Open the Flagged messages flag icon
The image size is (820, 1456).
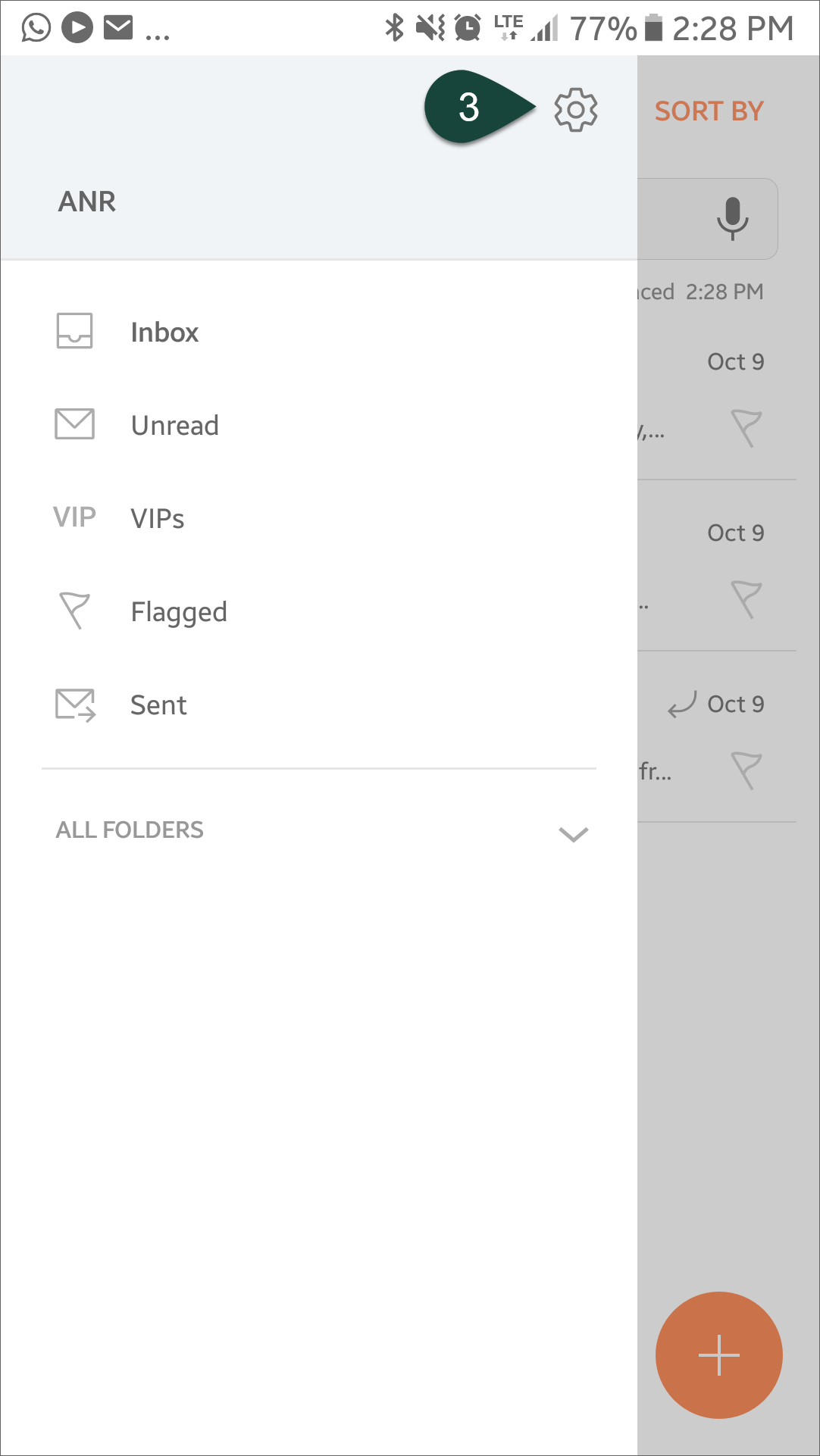(75, 611)
